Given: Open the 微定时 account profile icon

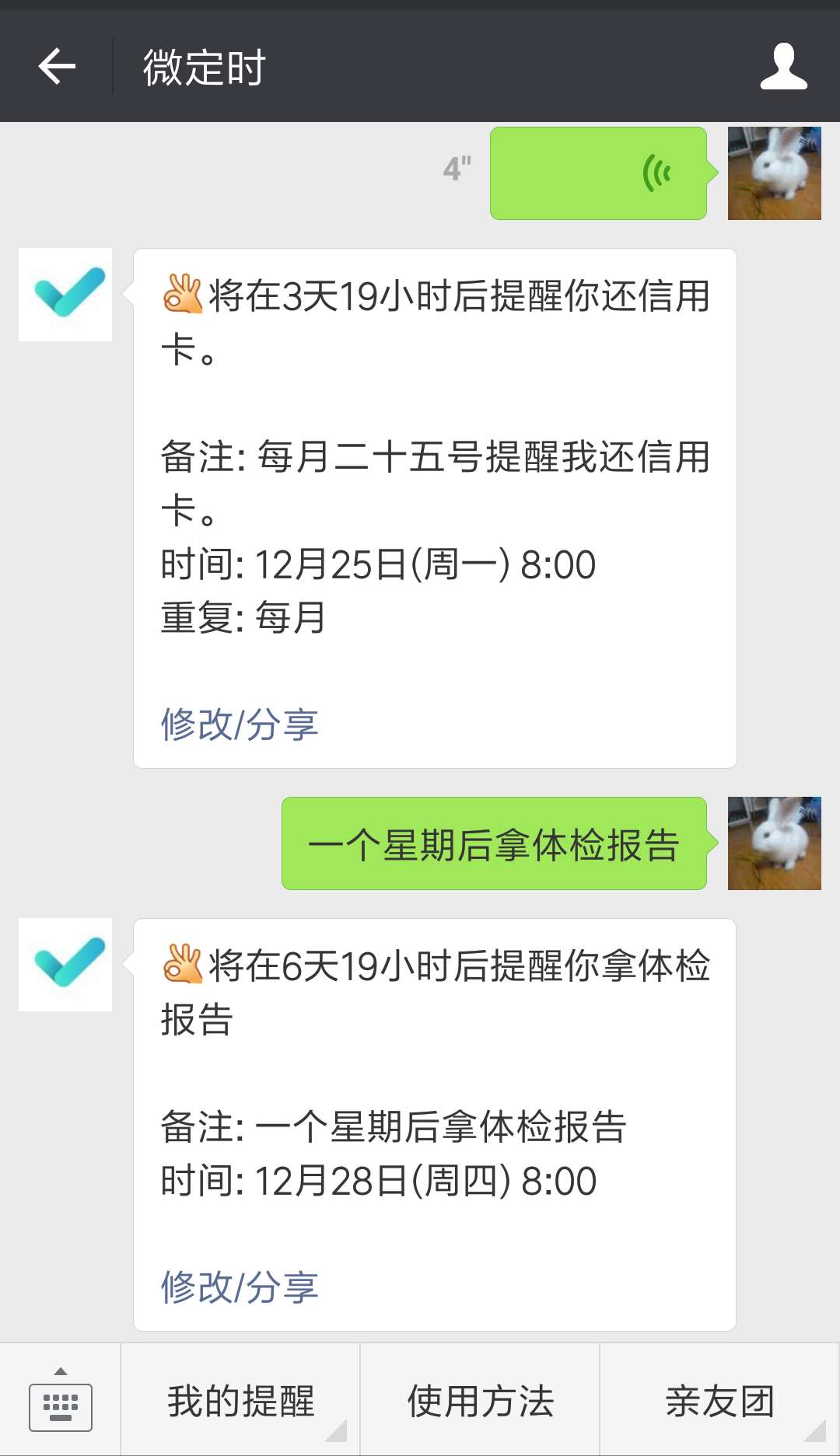Looking at the screenshot, I should (783, 66).
